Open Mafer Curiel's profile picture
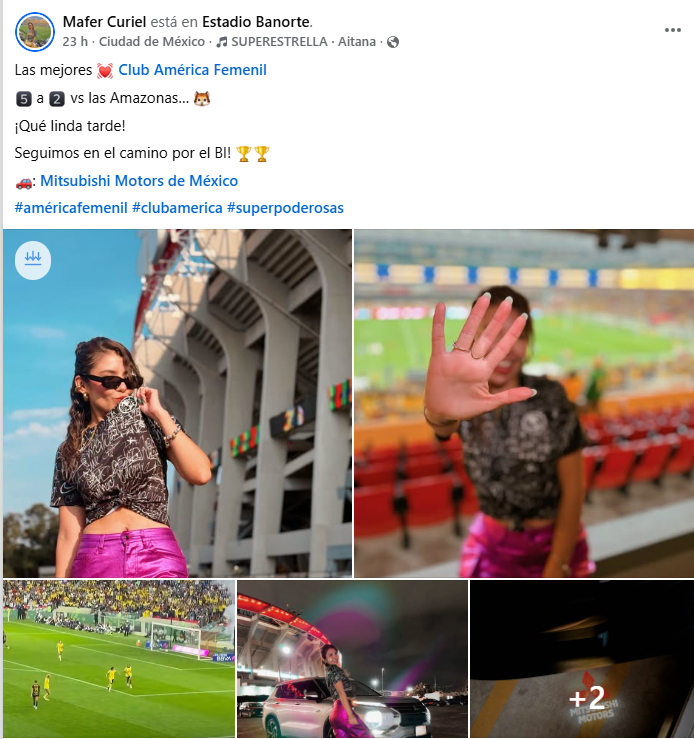Screen dimensions: 694x739 pos(35,32)
